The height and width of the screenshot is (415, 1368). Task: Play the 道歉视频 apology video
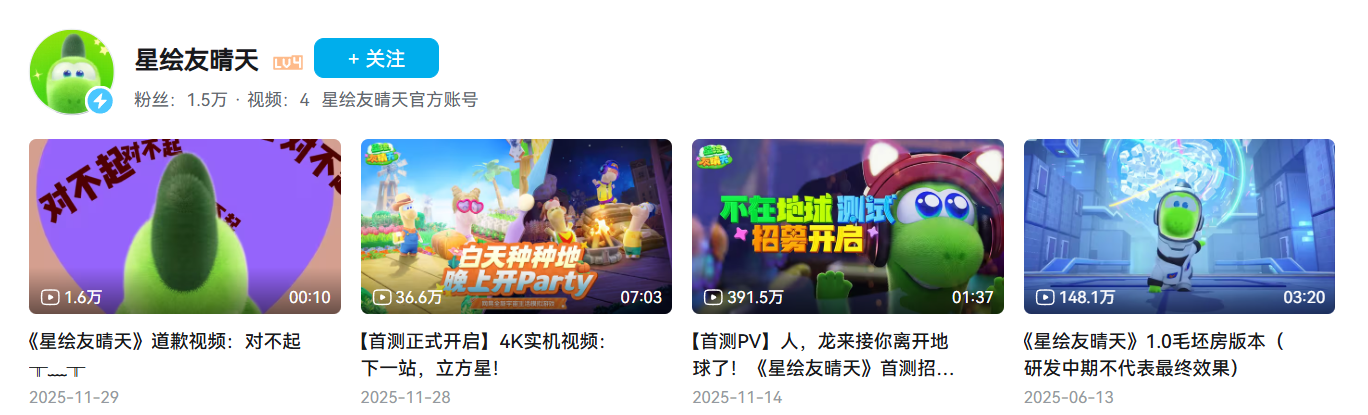(x=185, y=226)
